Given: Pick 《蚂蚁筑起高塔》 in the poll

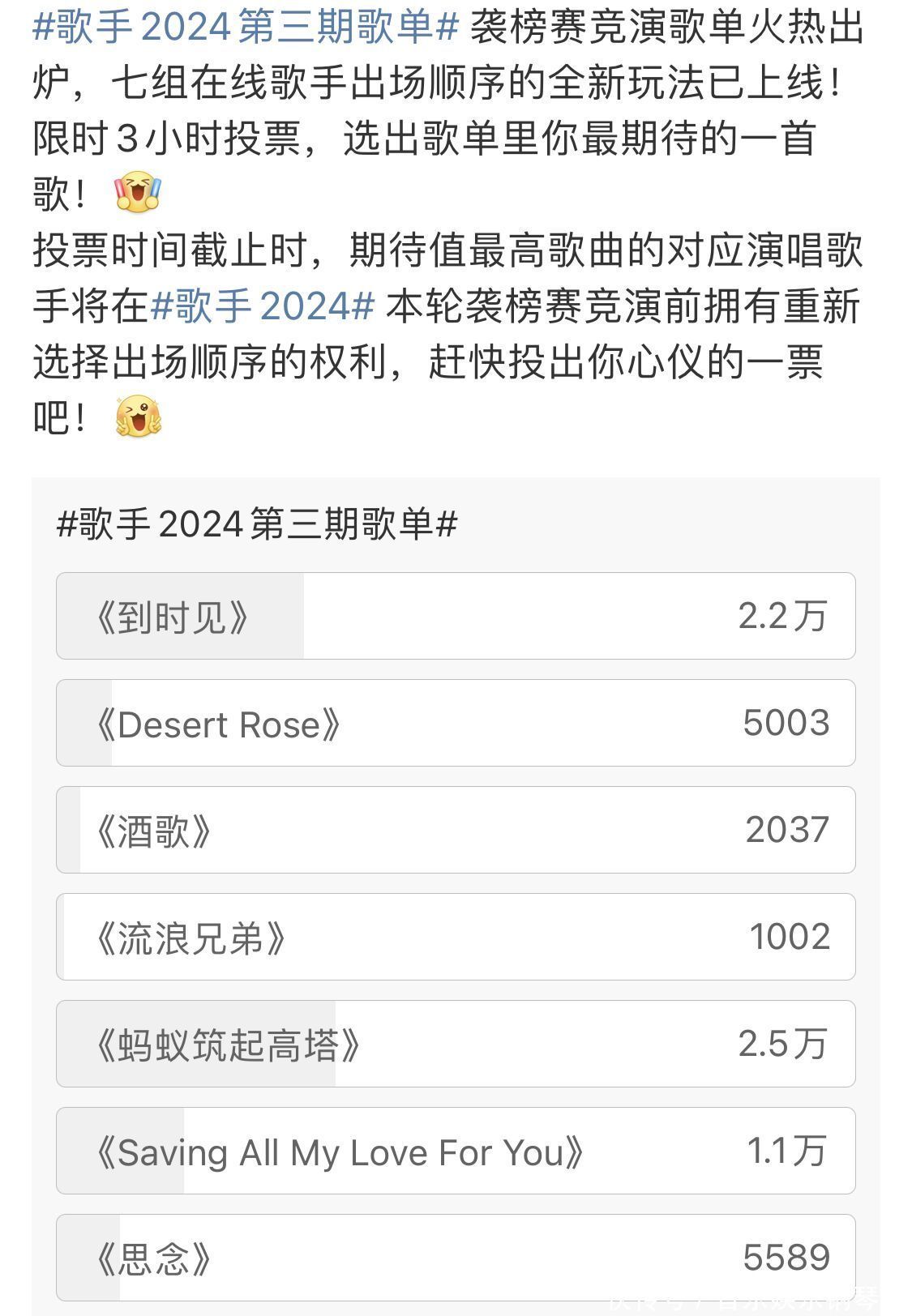Looking at the screenshot, I should coord(455,1044).
